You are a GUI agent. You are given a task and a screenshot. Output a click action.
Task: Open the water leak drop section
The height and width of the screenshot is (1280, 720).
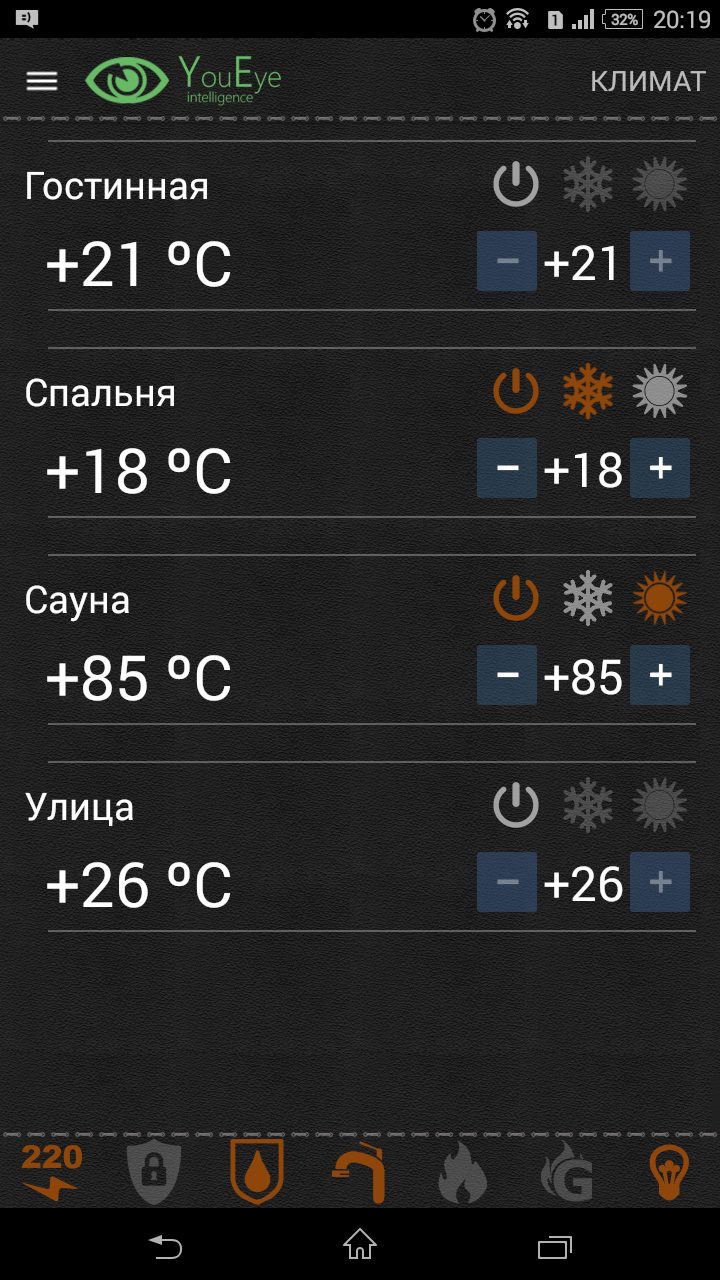[257, 1171]
